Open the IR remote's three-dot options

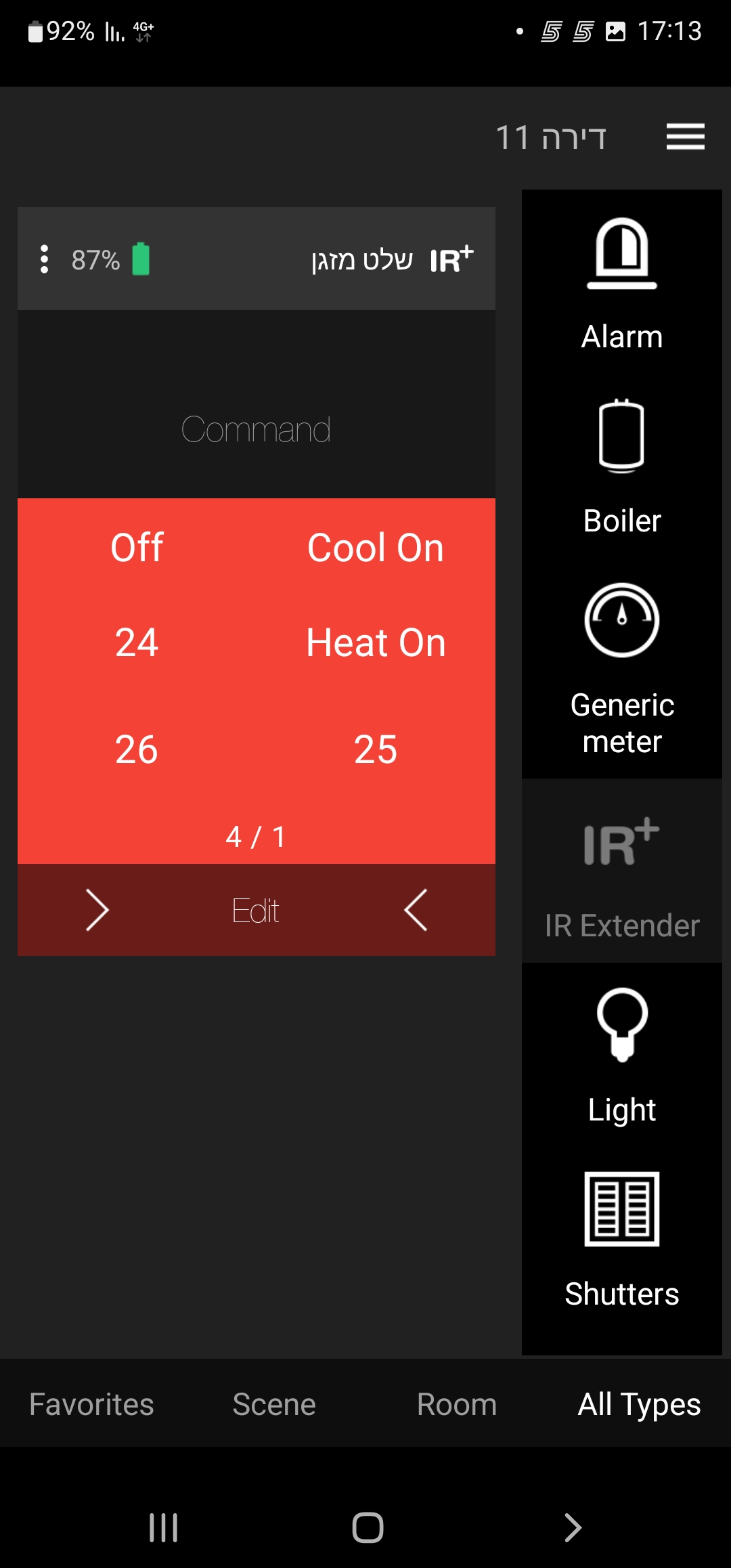click(45, 259)
